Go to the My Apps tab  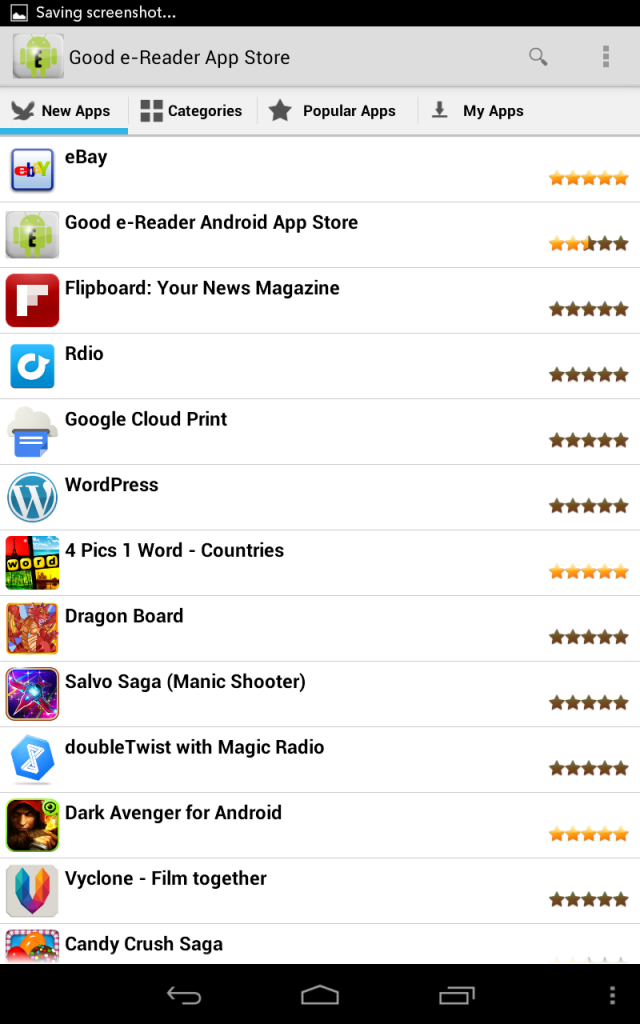(479, 111)
